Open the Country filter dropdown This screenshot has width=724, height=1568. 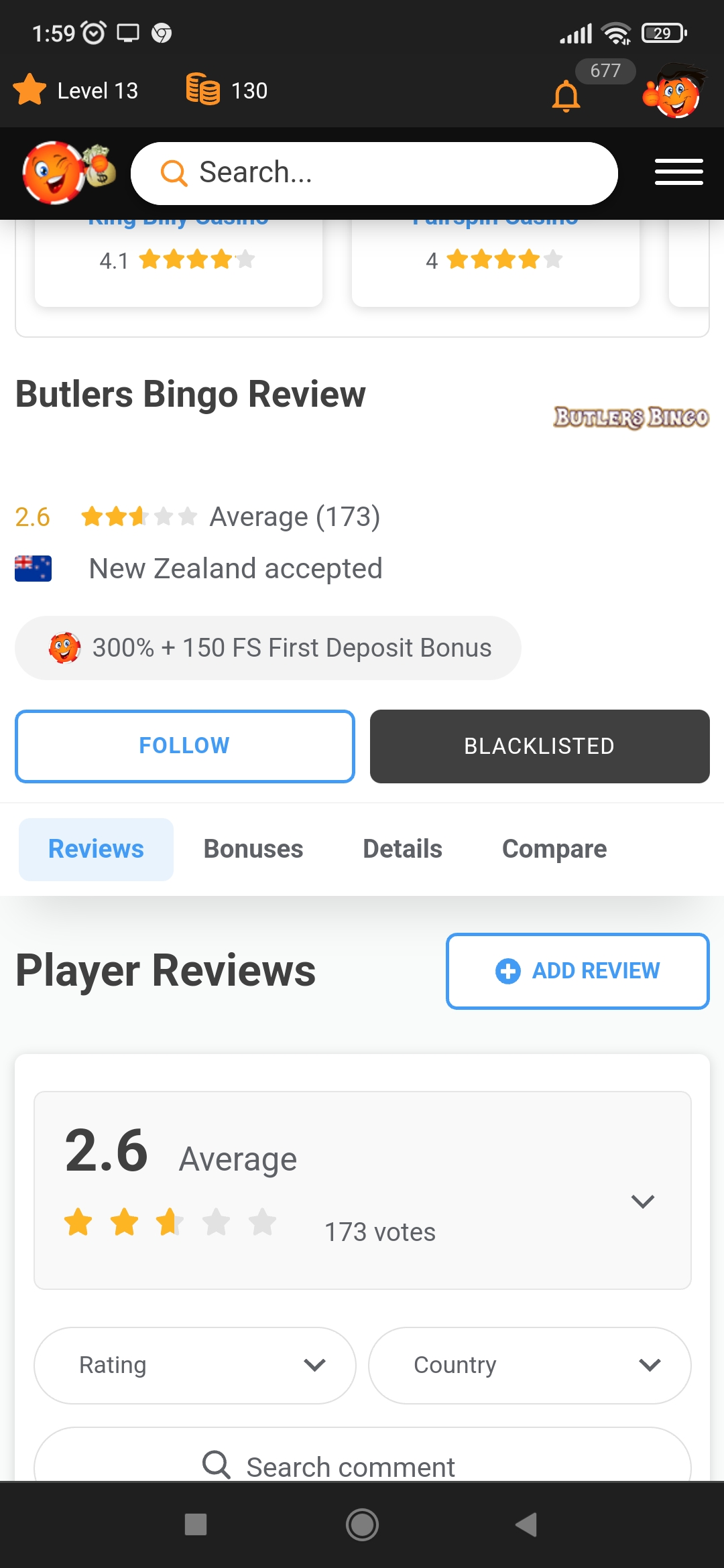point(529,1365)
